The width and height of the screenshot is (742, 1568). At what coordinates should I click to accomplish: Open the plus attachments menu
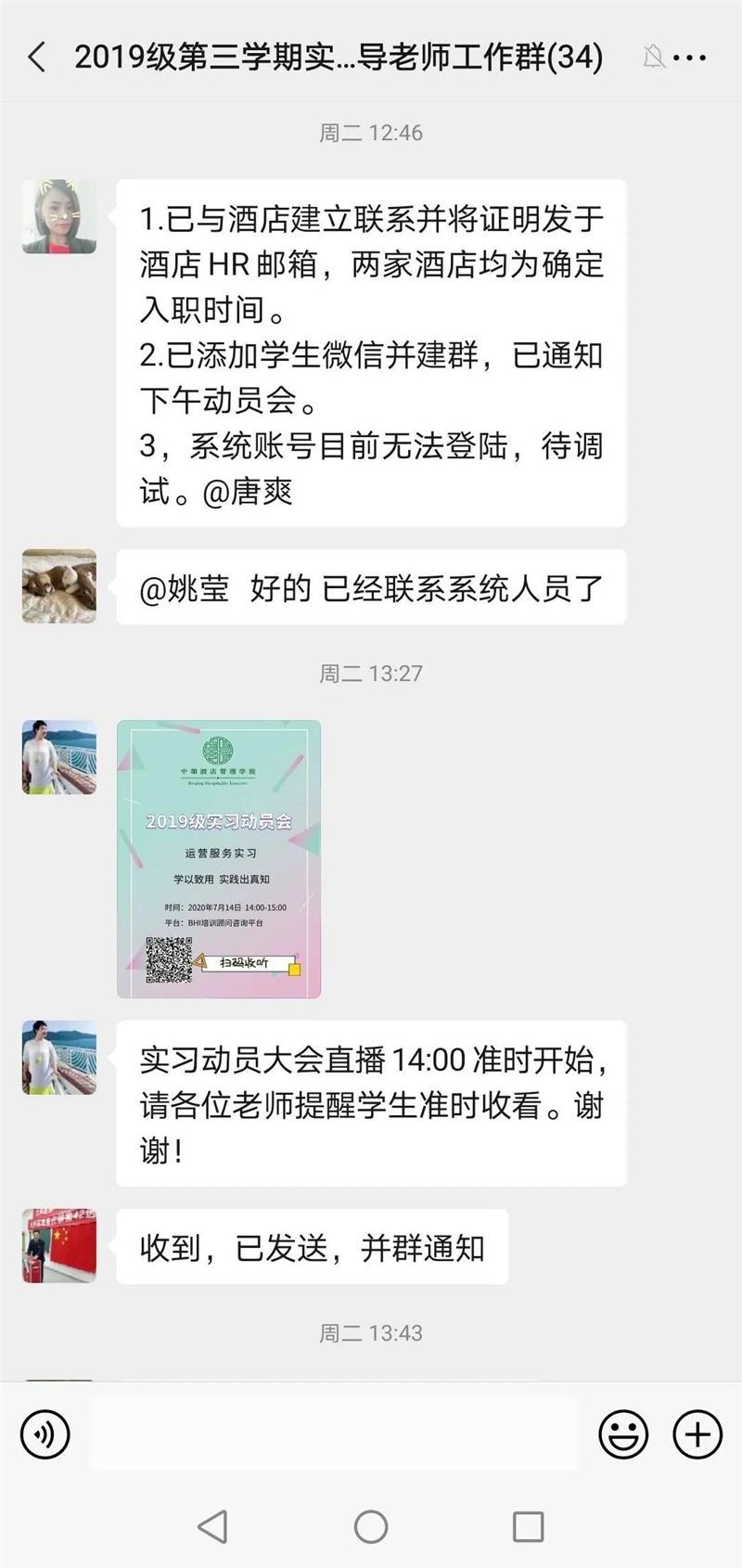click(697, 1433)
